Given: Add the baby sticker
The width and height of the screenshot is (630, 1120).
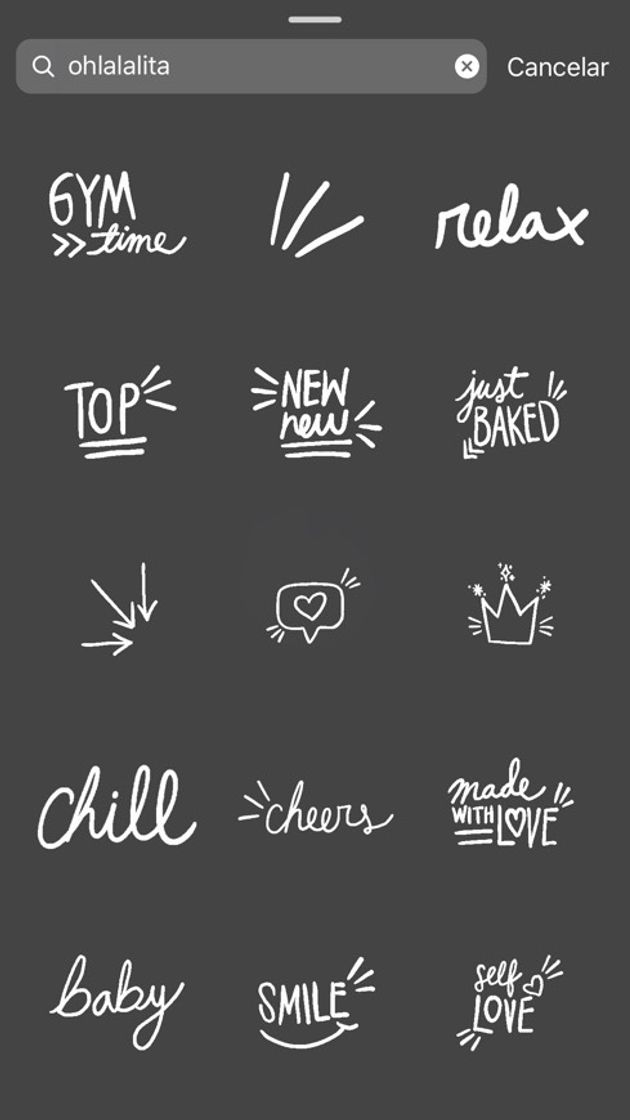Looking at the screenshot, I should click(x=116, y=998).
